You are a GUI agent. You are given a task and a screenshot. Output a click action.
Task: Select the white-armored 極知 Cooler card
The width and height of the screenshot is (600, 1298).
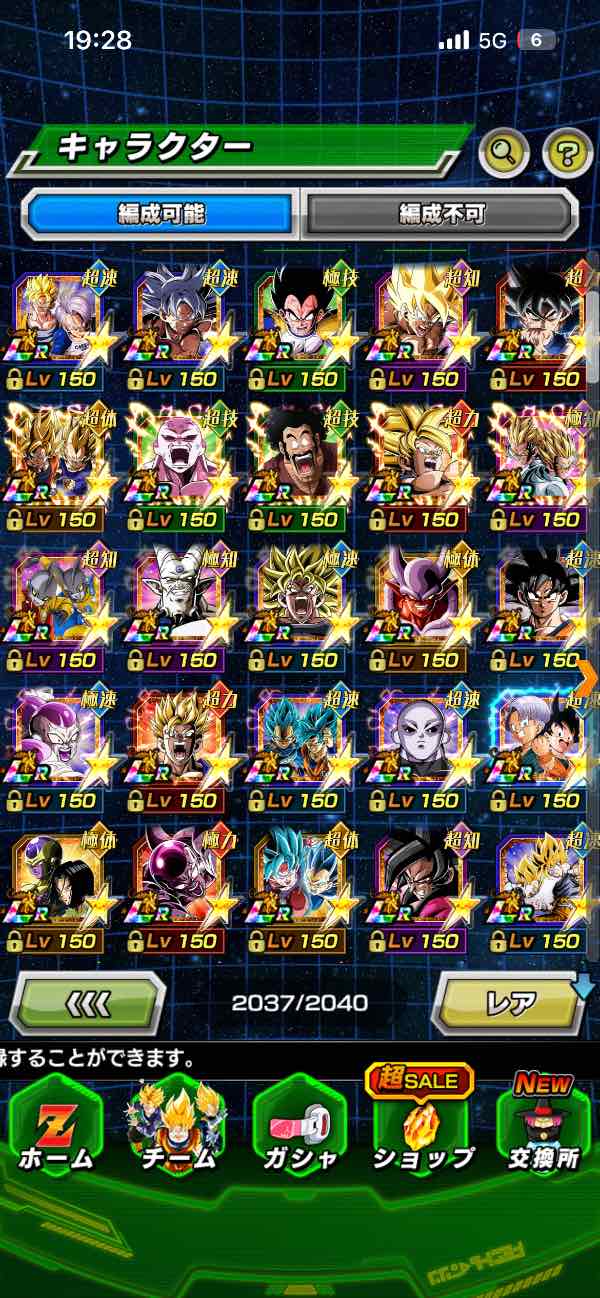point(176,598)
